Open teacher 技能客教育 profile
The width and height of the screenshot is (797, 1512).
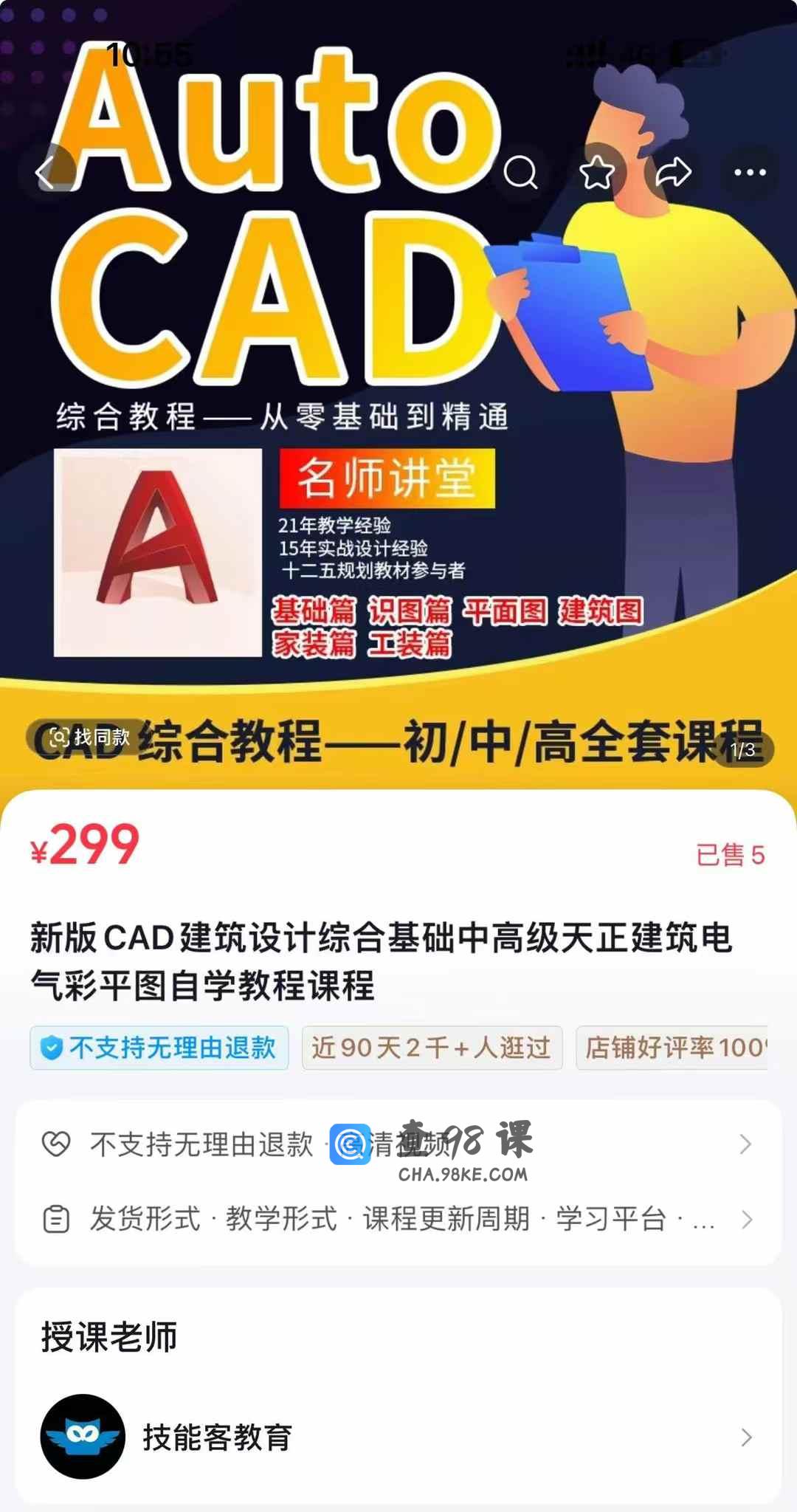[x=398, y=1437]
